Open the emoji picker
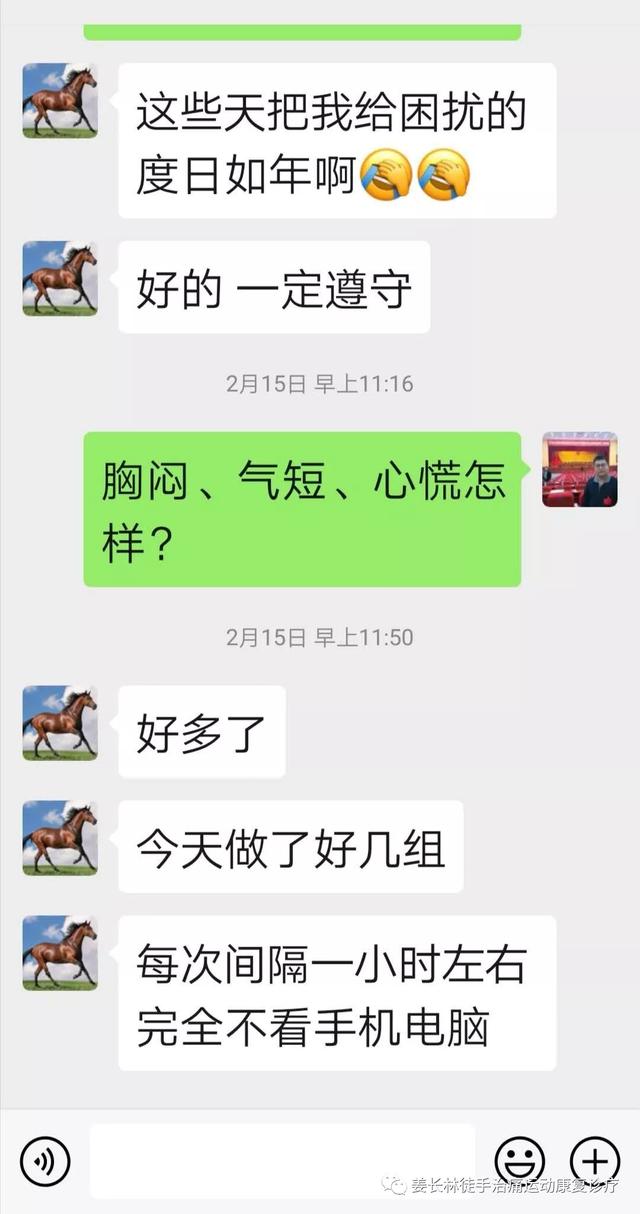640x1214 pixels. coord(520,1161)
